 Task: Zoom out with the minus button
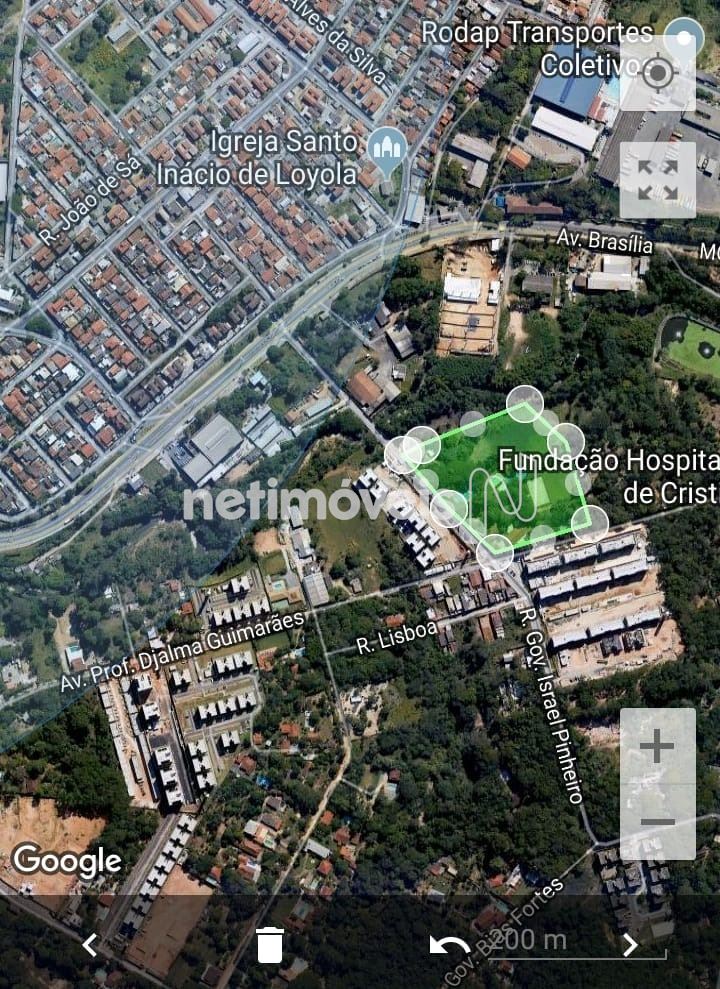point(657,822)
